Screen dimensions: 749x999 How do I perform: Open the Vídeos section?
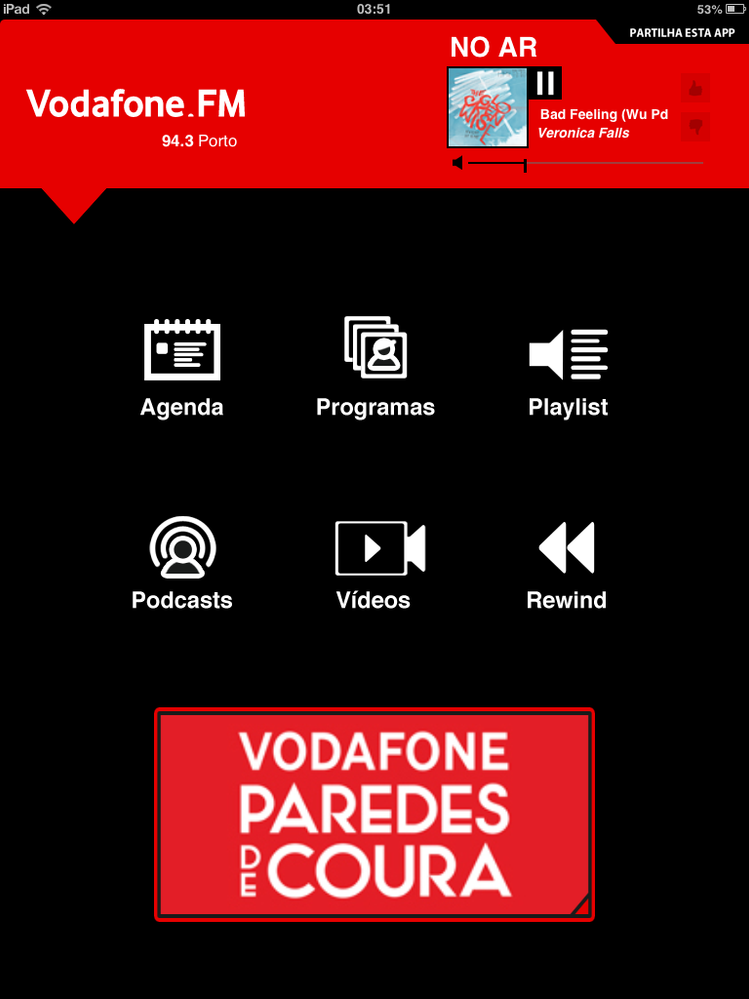point(375,563)
